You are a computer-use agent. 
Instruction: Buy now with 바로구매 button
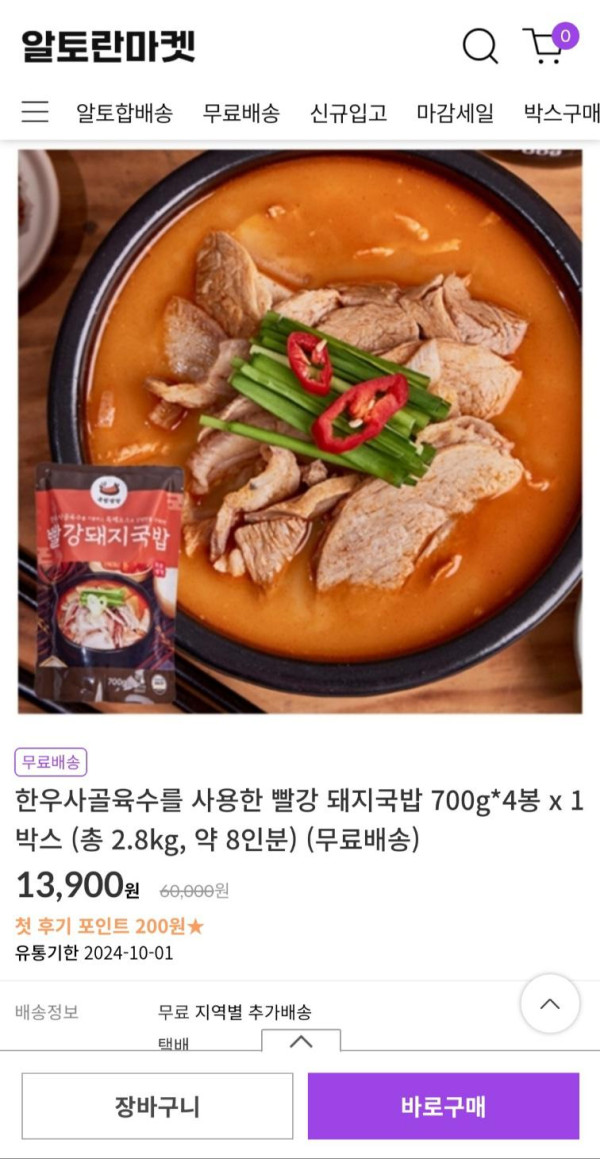(443, 1106)
